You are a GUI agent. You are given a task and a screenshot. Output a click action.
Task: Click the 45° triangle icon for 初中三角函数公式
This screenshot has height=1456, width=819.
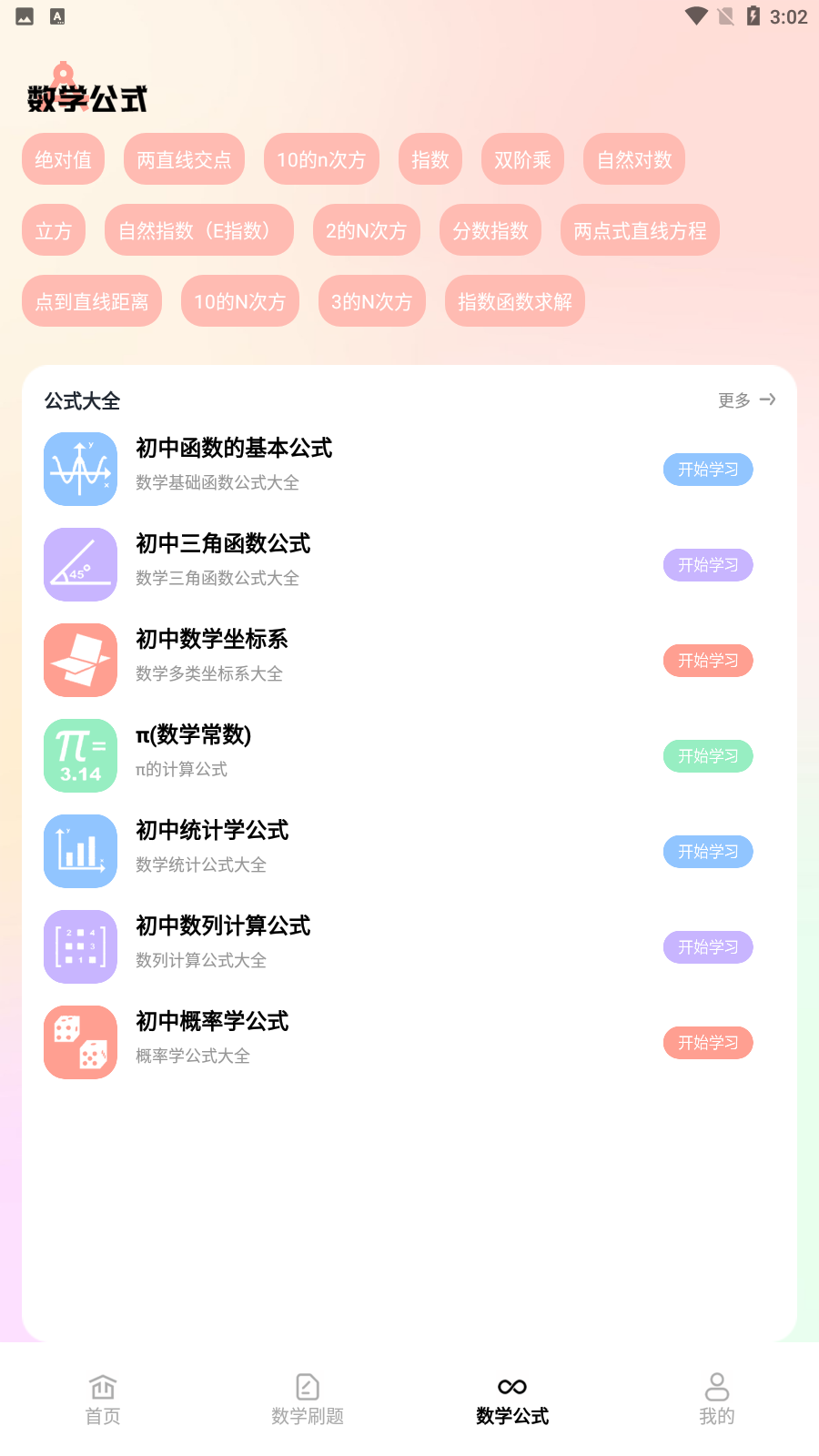point(80,564)
